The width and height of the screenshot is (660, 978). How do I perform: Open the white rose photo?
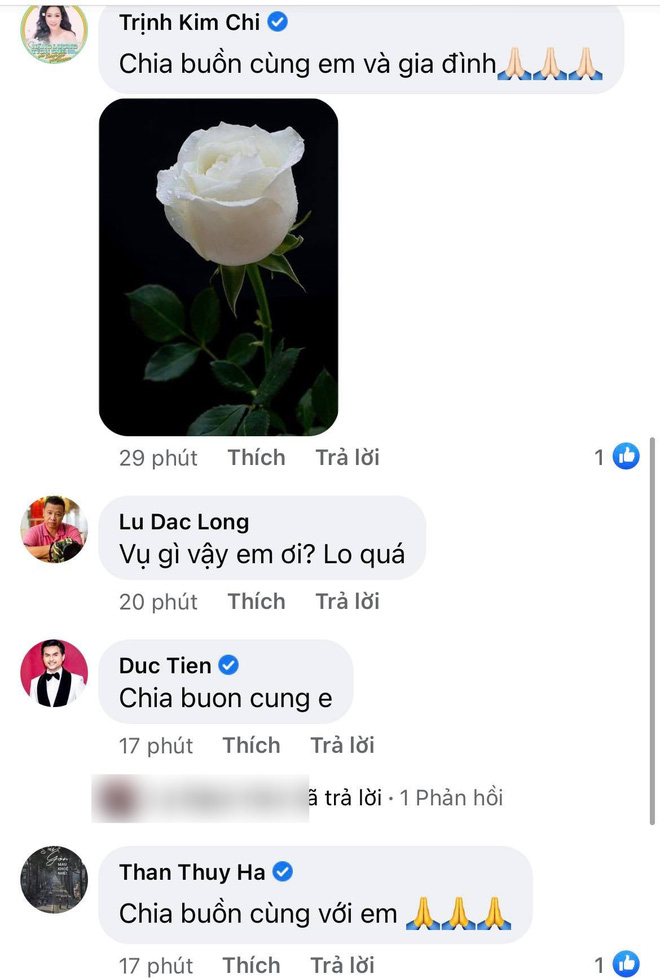[x=218, y=267]
